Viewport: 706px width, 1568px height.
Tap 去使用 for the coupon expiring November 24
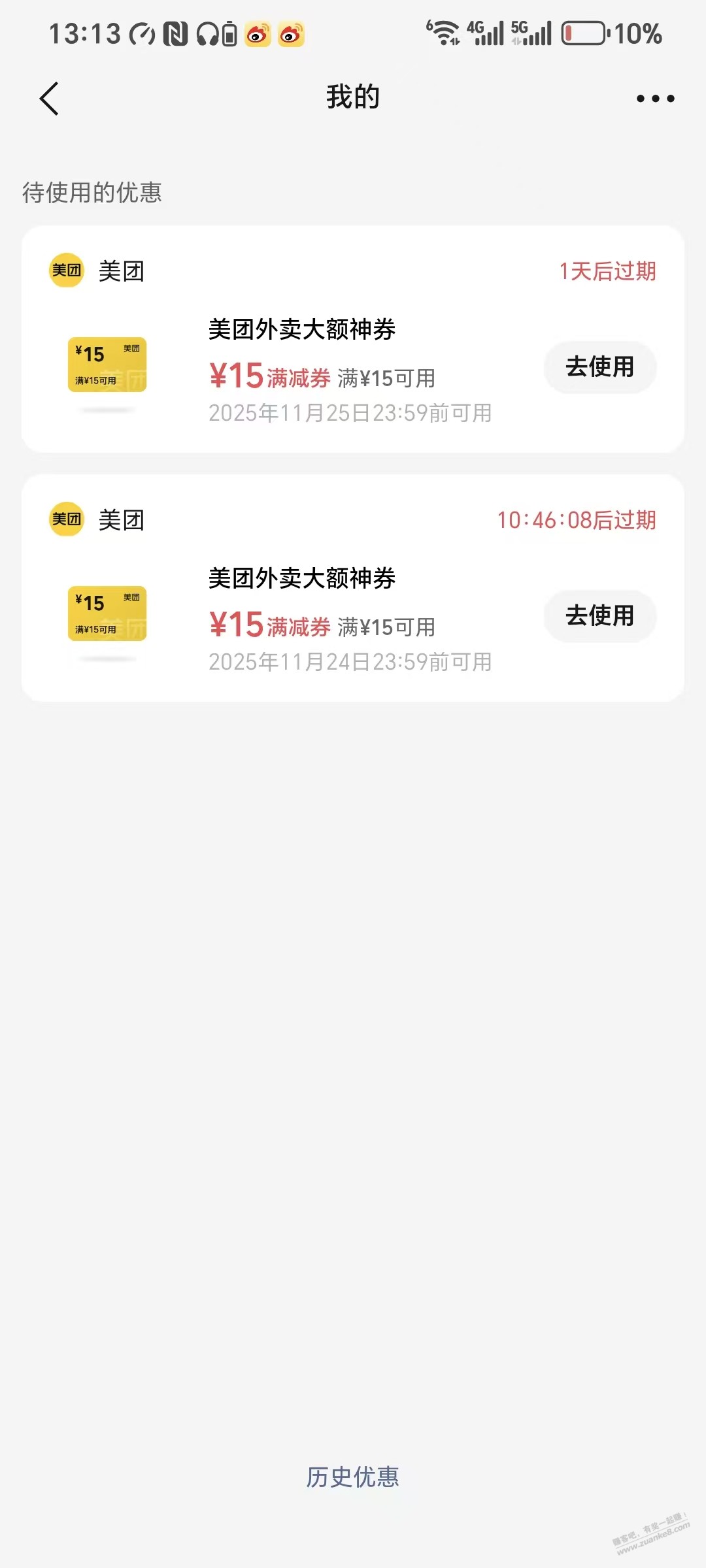coord(599,616)
